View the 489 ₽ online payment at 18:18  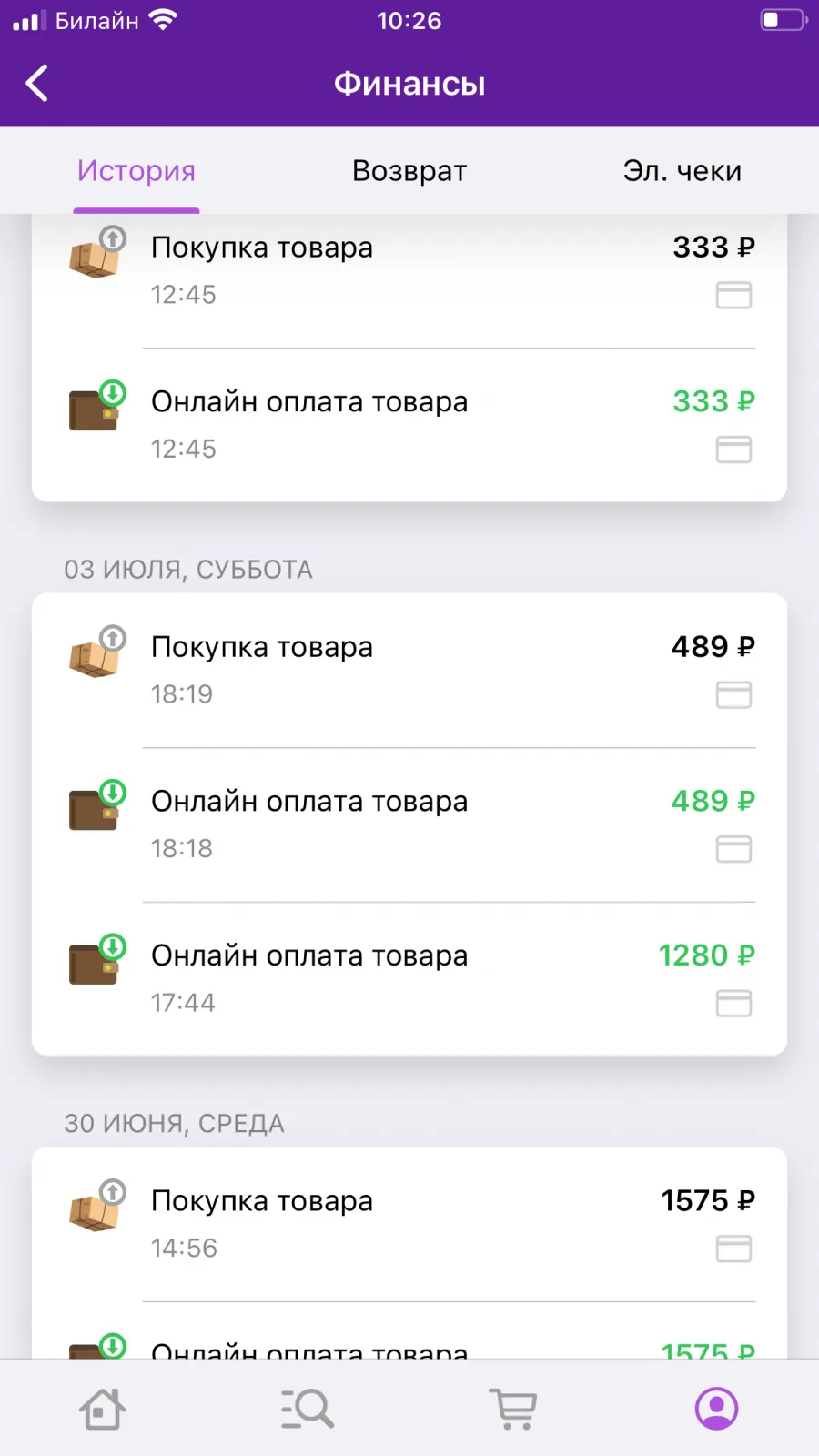tap(409, 824)
